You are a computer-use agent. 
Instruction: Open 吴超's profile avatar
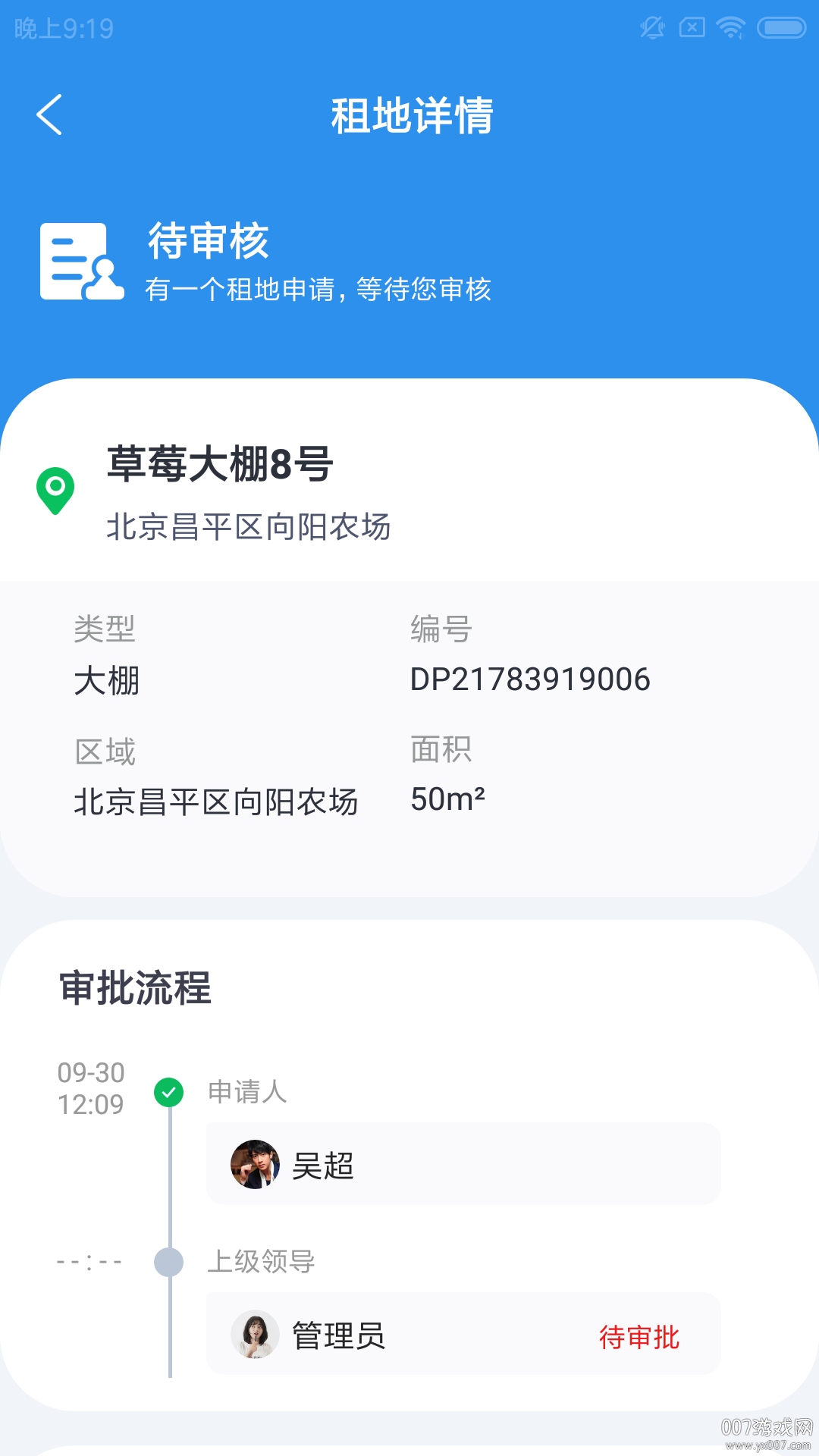tap(257, 1165)
